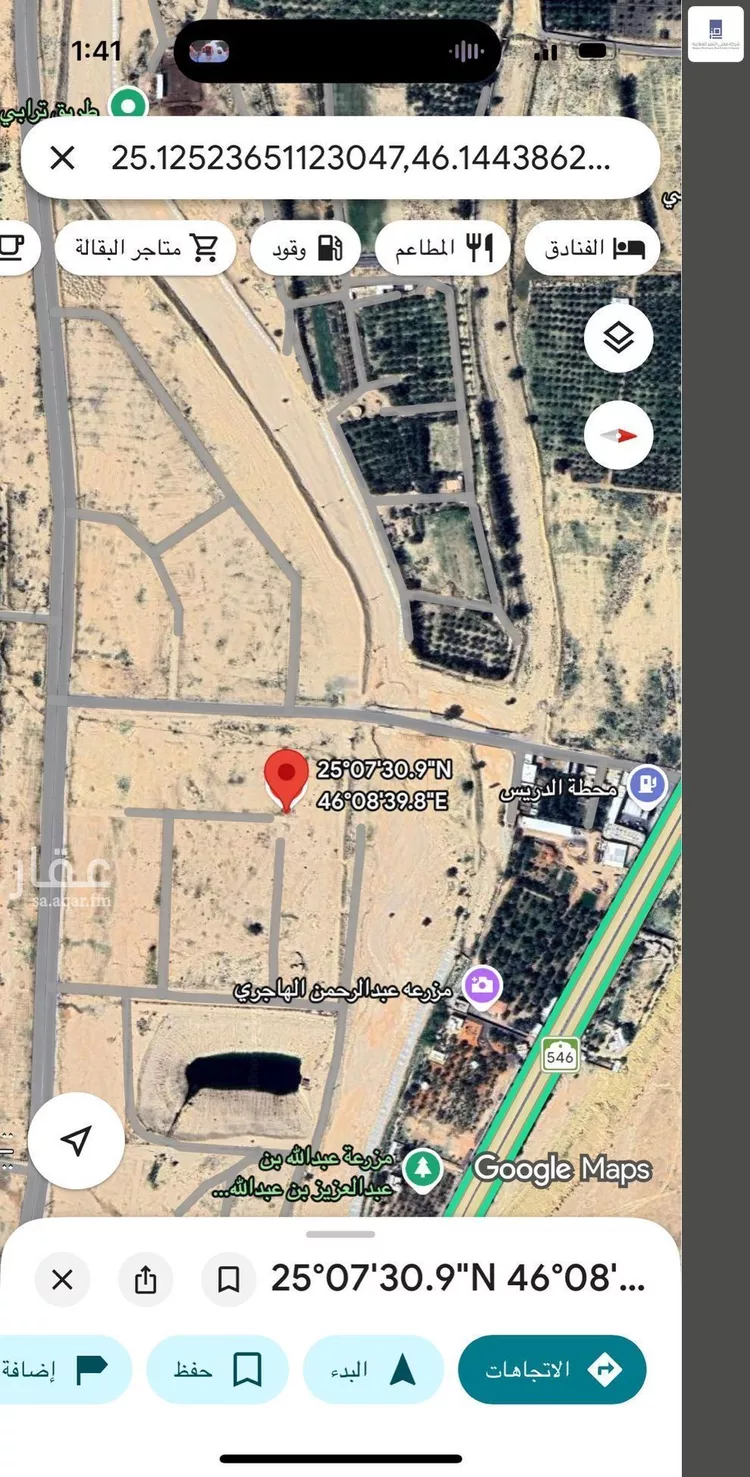Viewport: 750px width, 1477px height.
Task: Open the وقود fuel category filter
Action: [x=305, y=247]
